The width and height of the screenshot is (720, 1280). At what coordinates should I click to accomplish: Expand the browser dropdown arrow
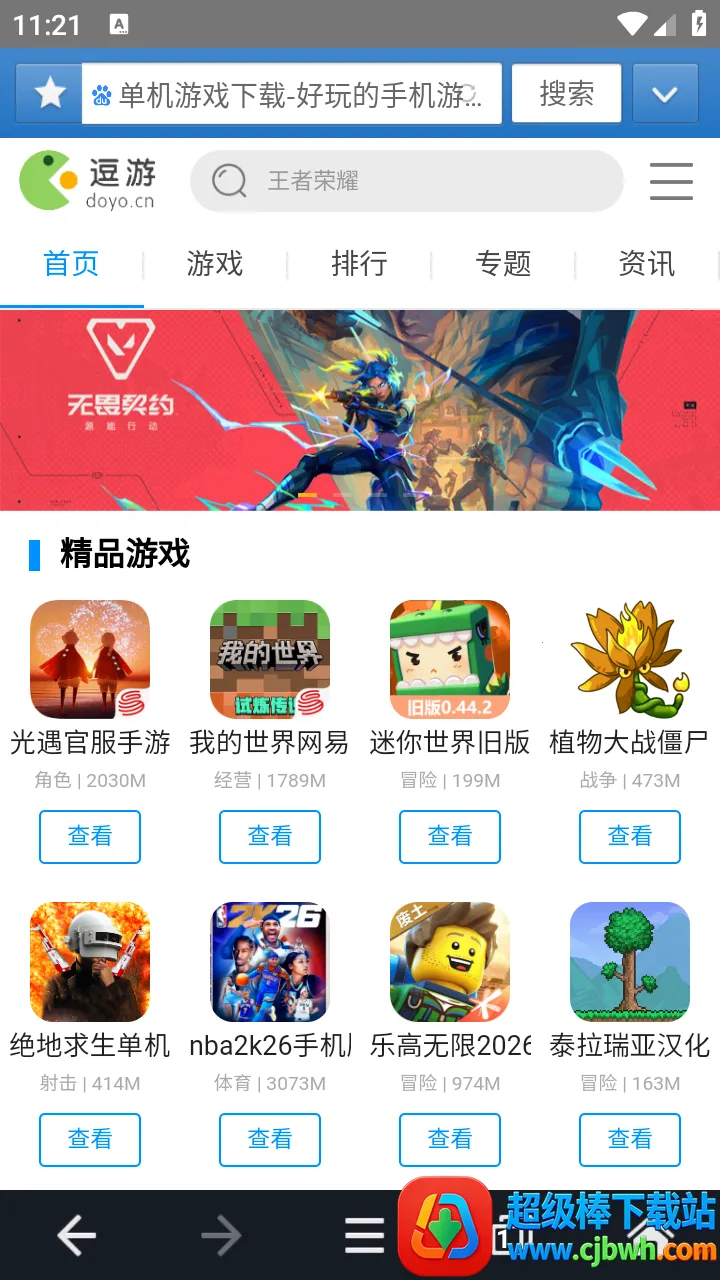pos(665,94)
